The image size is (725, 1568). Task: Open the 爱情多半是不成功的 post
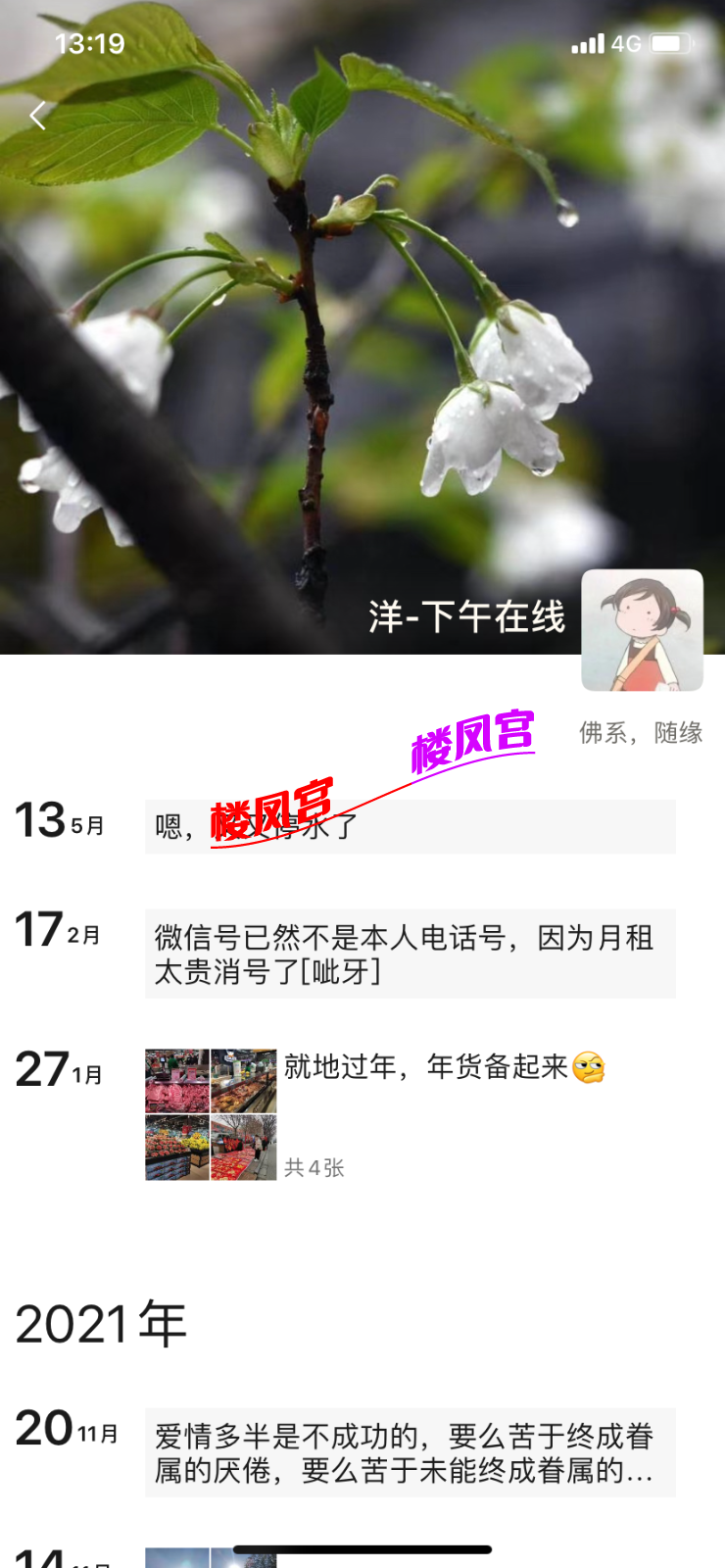[x=410, y=1452]
